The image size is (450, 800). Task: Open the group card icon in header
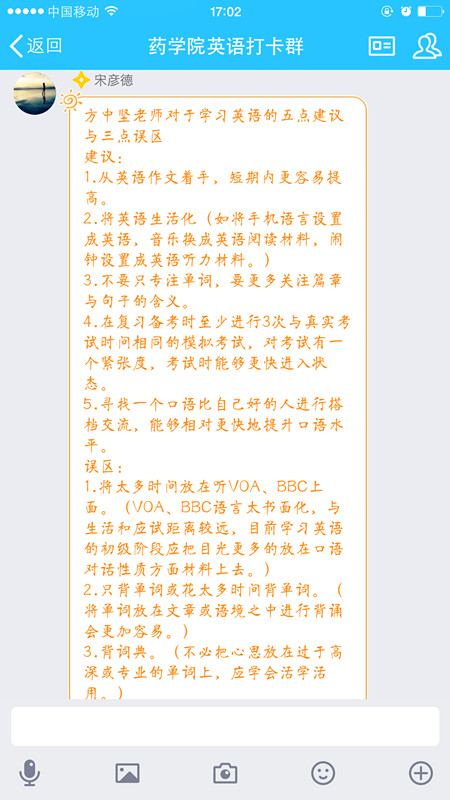point(382,46)
